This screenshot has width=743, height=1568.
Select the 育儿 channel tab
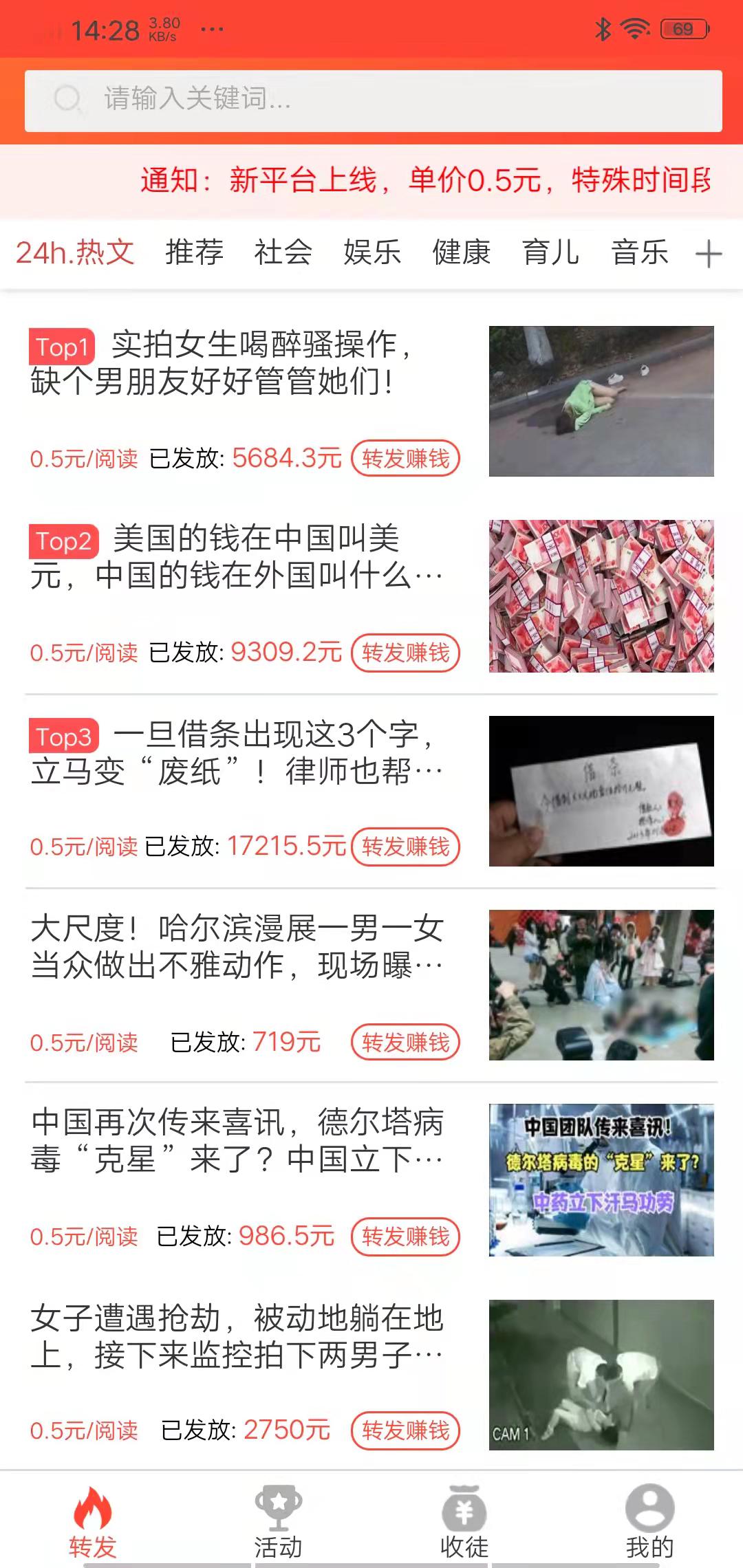click(x=550, y=254)
